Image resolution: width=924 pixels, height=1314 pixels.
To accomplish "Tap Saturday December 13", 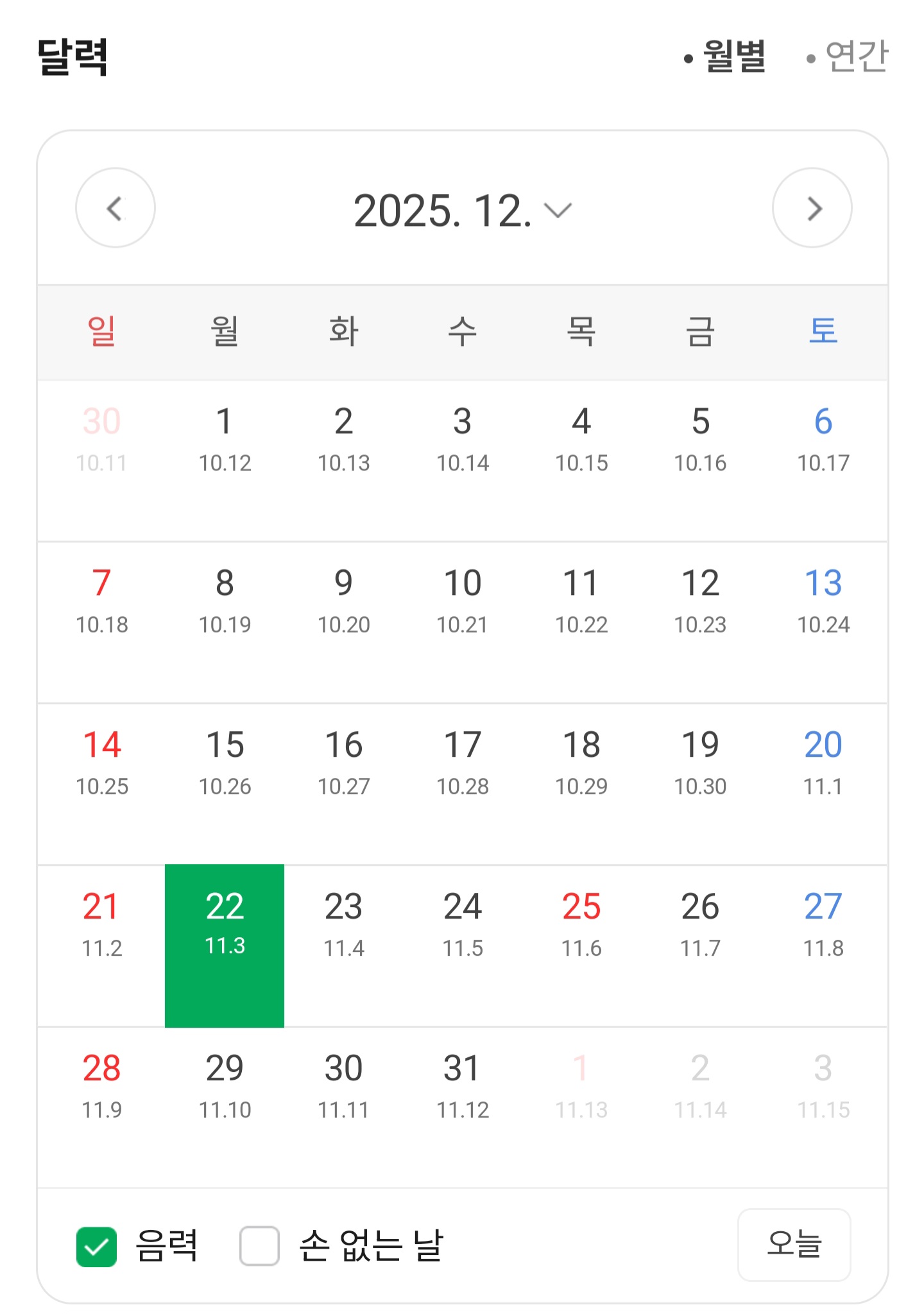I will 823,623.
